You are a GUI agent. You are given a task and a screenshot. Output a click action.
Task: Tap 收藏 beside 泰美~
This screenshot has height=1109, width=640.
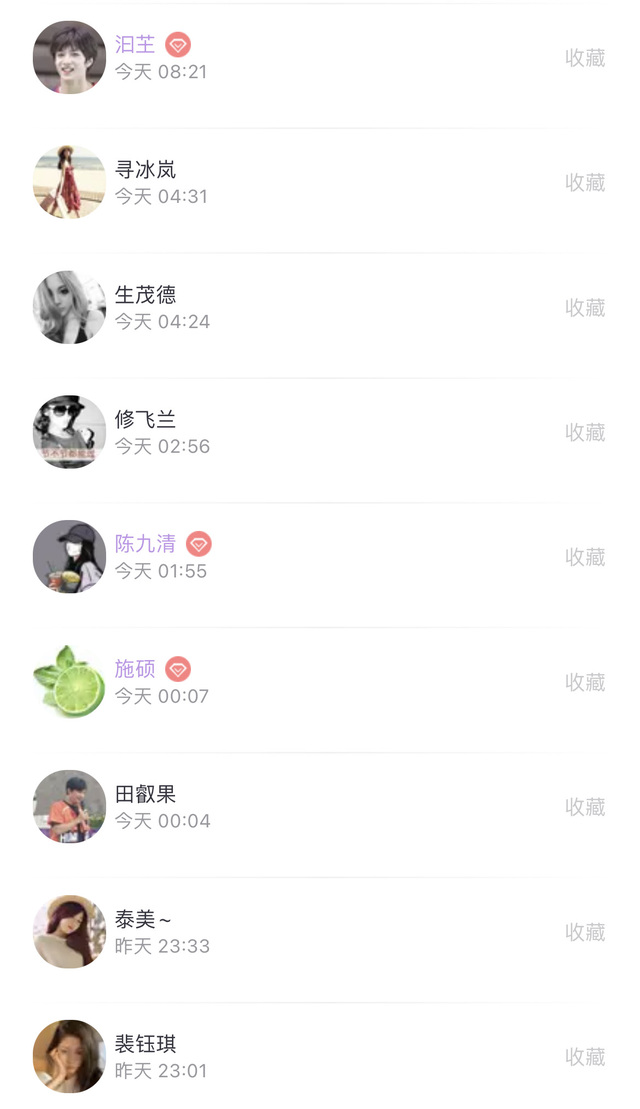tap(585, 932)
